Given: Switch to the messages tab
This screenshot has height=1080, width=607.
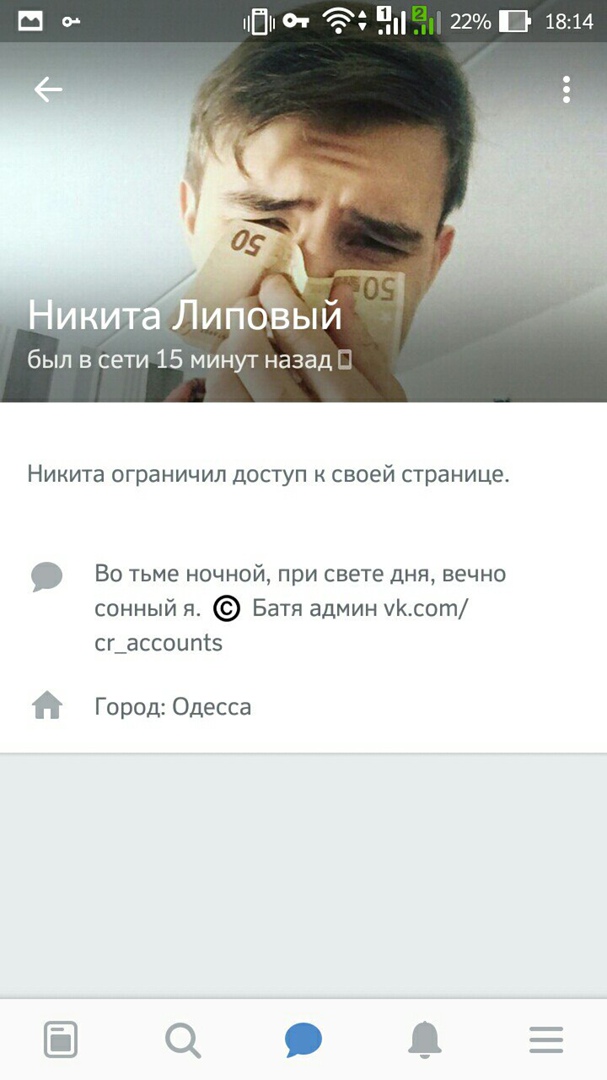Looking at the screenshot, I should [x=303, y=1041].
